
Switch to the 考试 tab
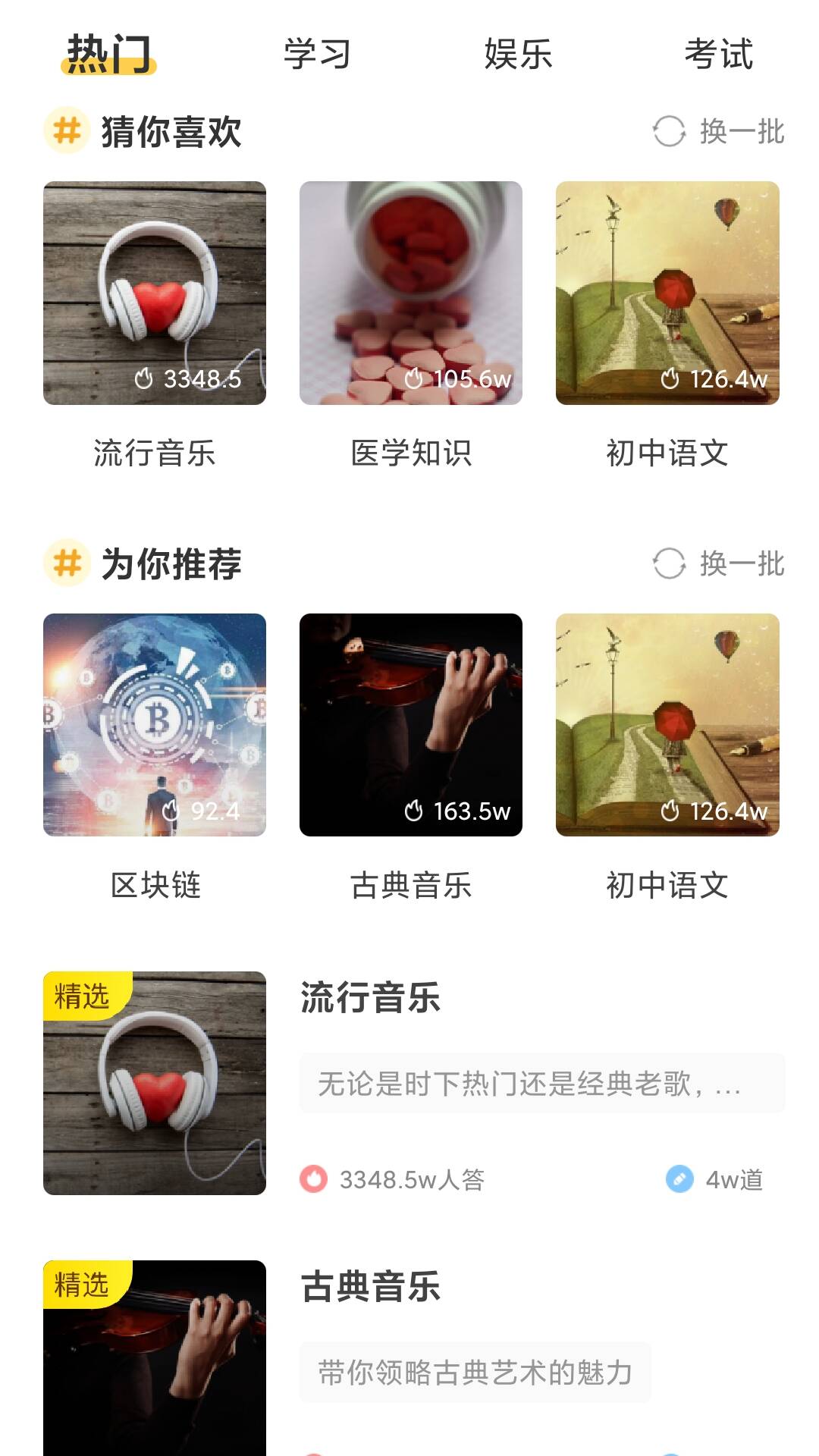tap(718, 55)
